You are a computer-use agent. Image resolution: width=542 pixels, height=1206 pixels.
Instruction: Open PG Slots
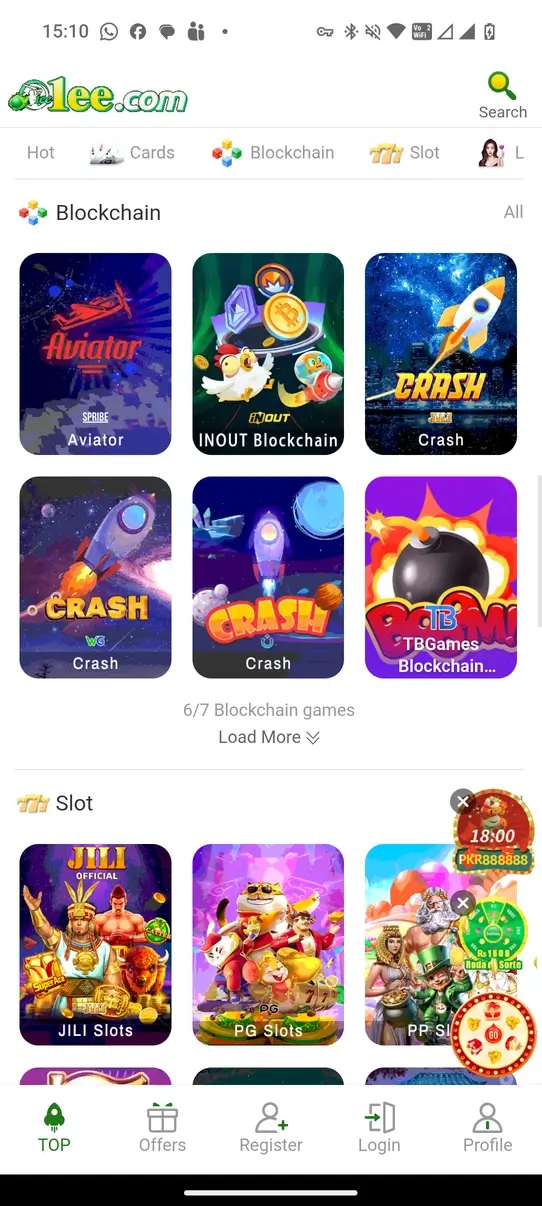click(x=268, y=944)
